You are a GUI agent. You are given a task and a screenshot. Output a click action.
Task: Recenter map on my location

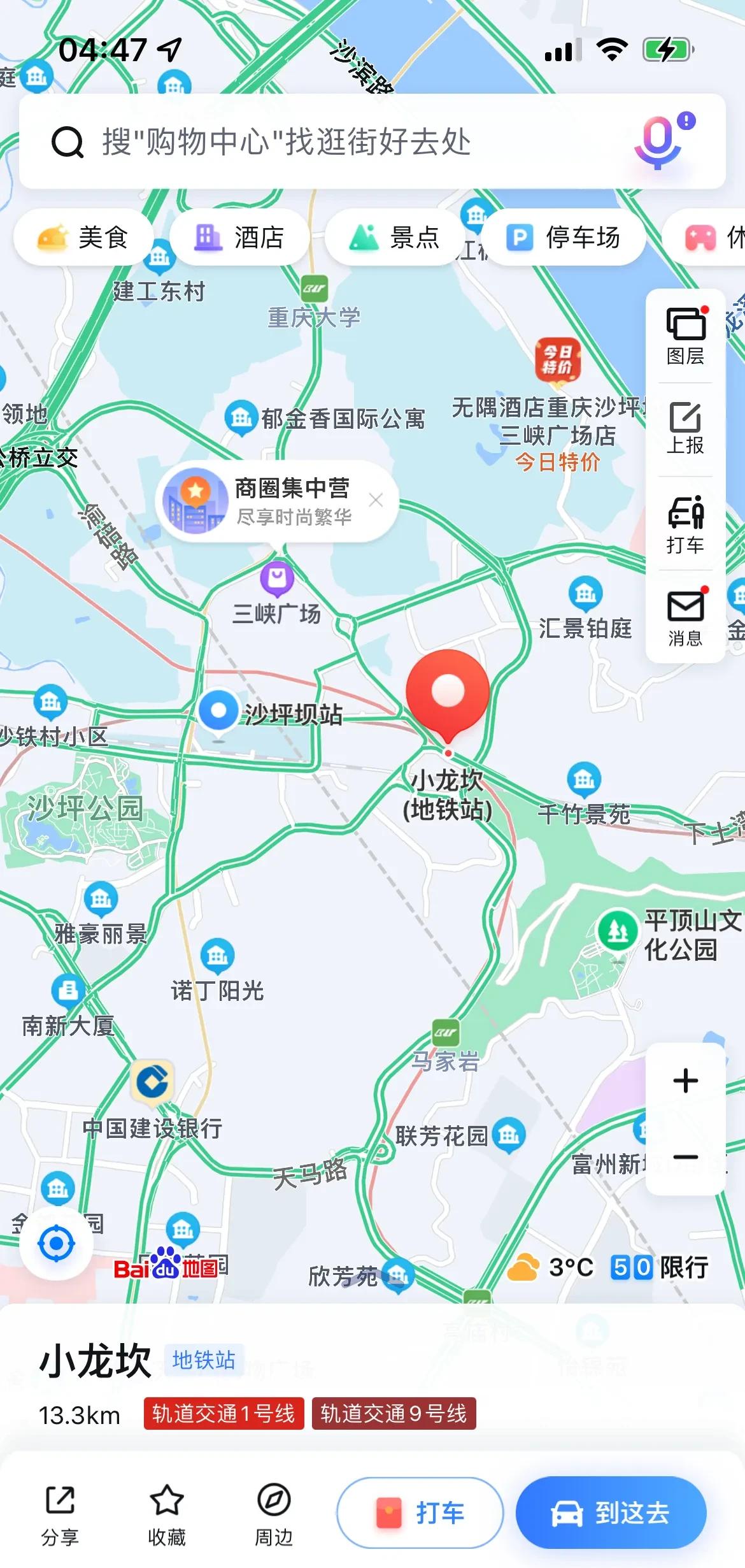57,1243
